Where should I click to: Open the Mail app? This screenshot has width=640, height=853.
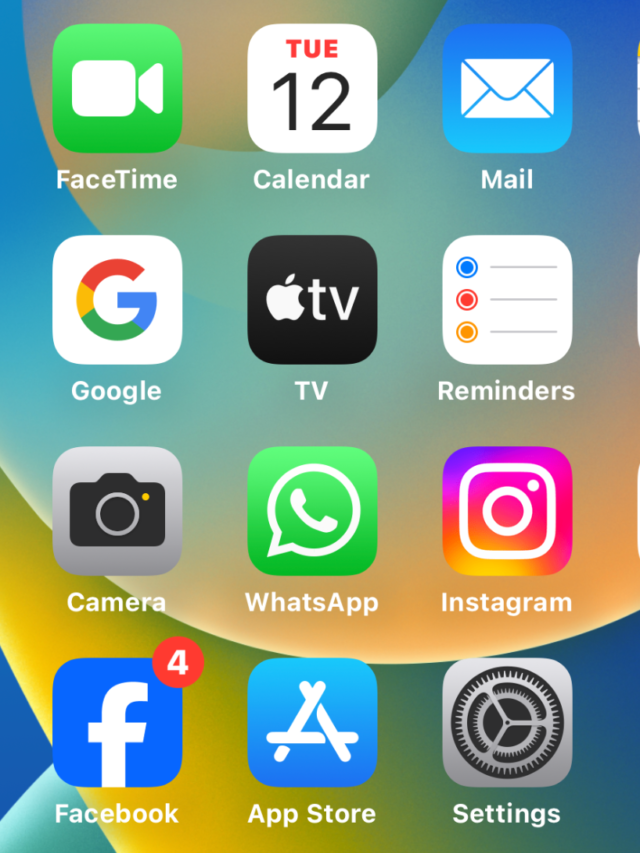507,88
